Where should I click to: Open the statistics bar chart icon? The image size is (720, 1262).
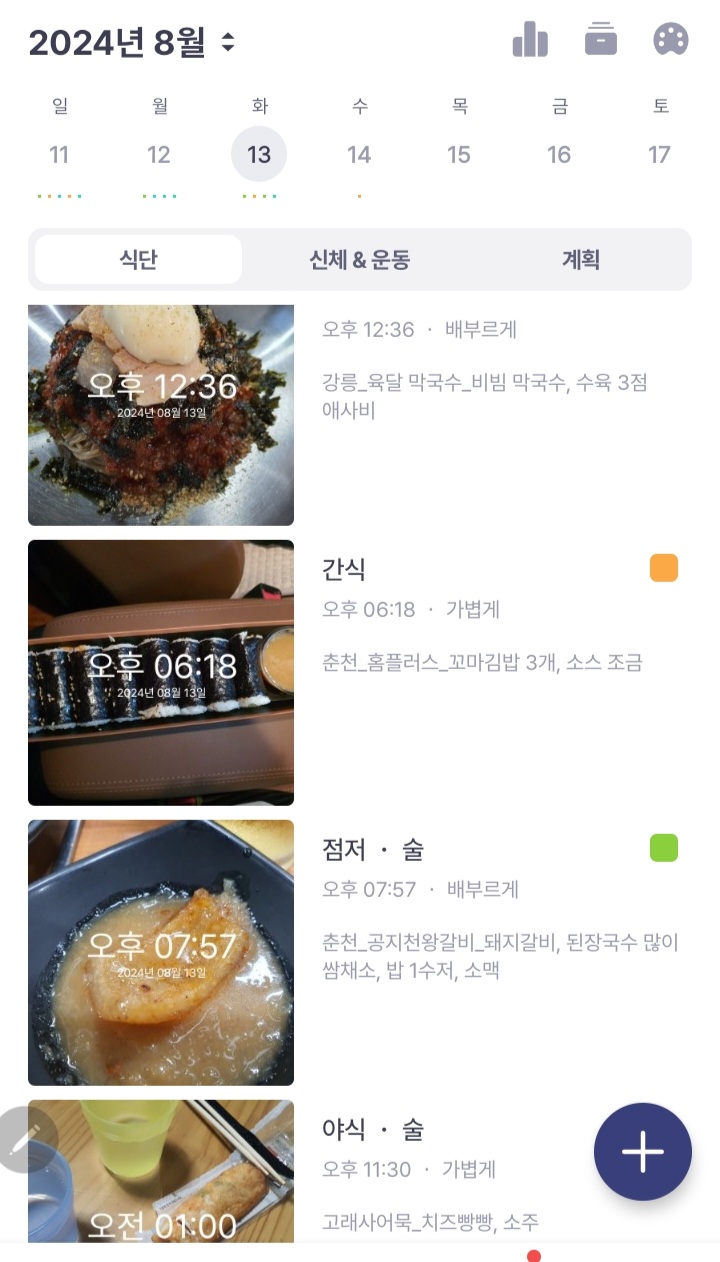[530, 40]
